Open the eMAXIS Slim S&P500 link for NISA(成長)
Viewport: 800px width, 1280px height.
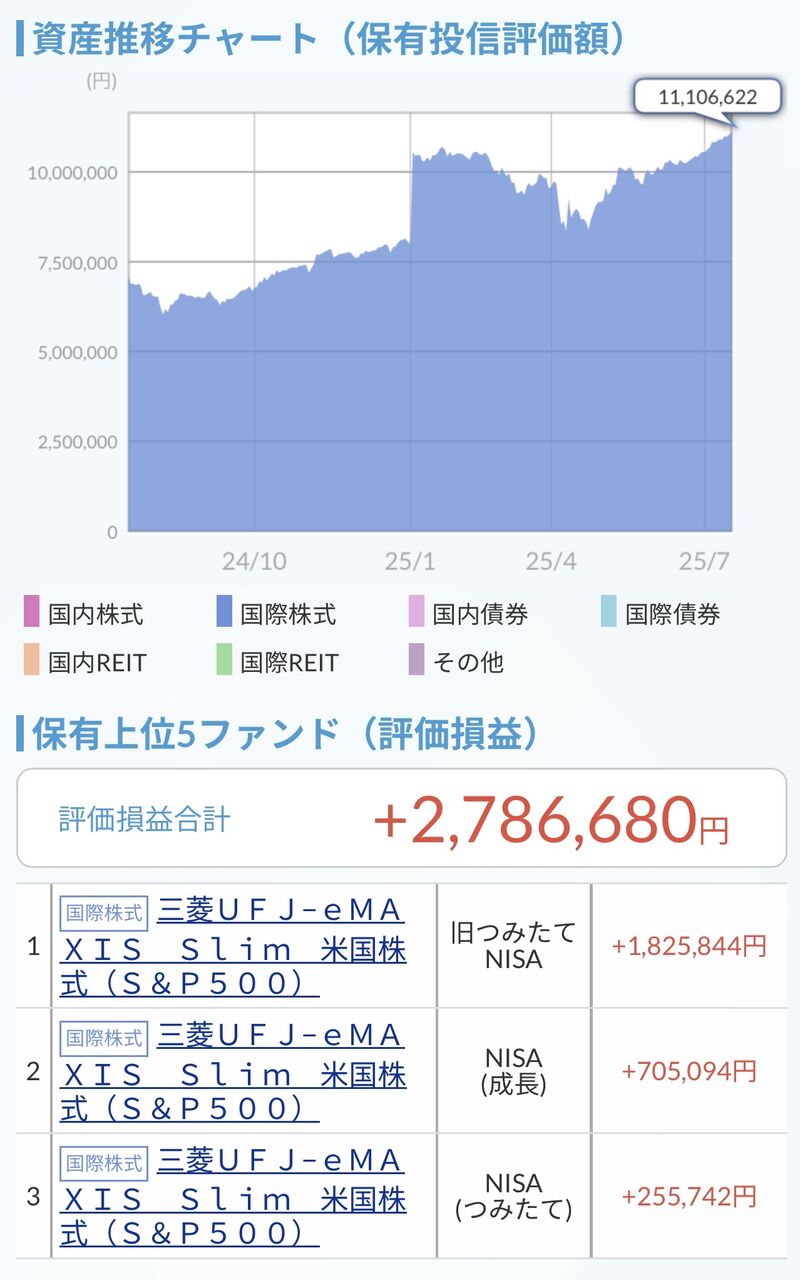233,1071
